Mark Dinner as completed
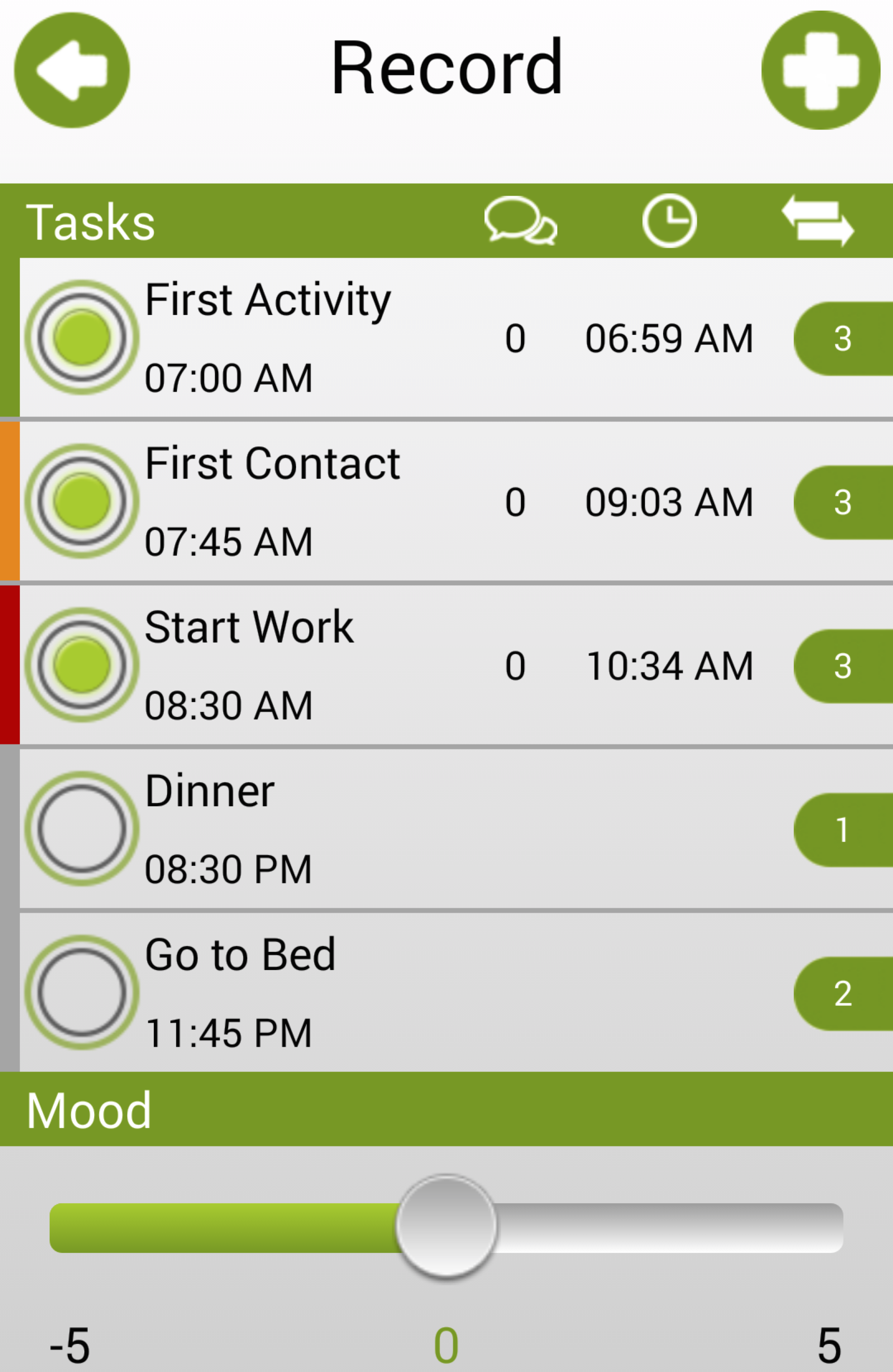893x1372 pixels. coord(82,828)
